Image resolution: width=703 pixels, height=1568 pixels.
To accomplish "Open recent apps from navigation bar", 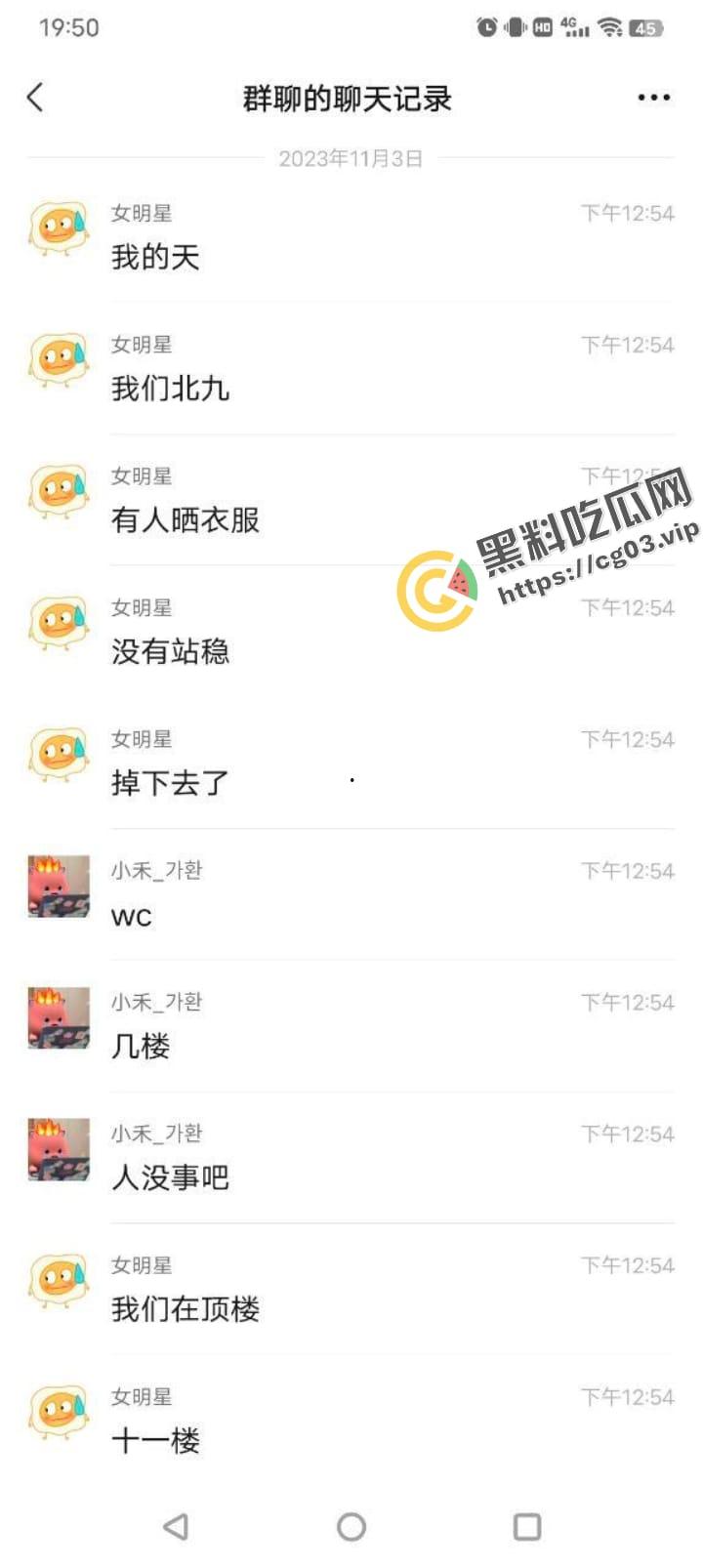I will [x=527, y=1526].
